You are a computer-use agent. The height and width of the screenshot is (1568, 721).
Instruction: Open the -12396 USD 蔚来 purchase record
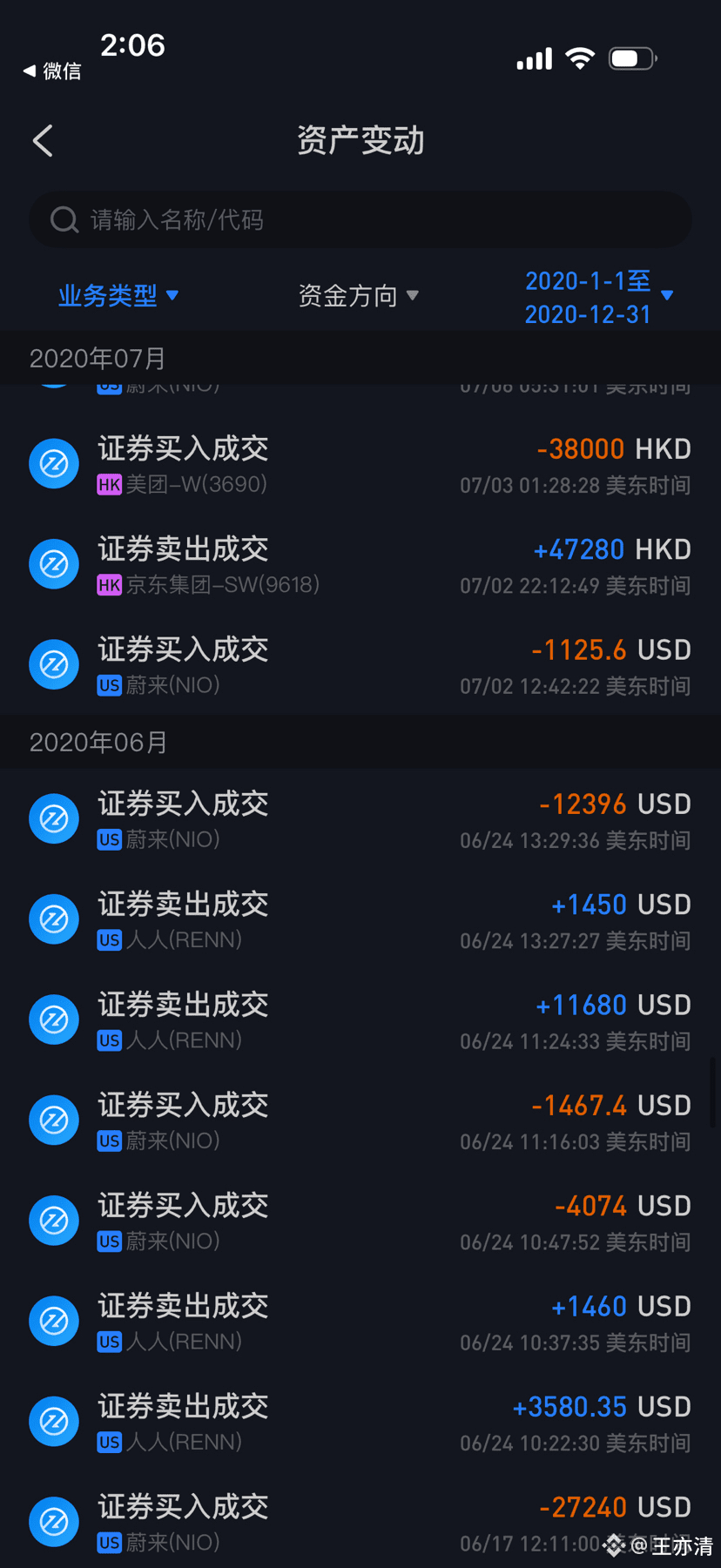[360, 819]
